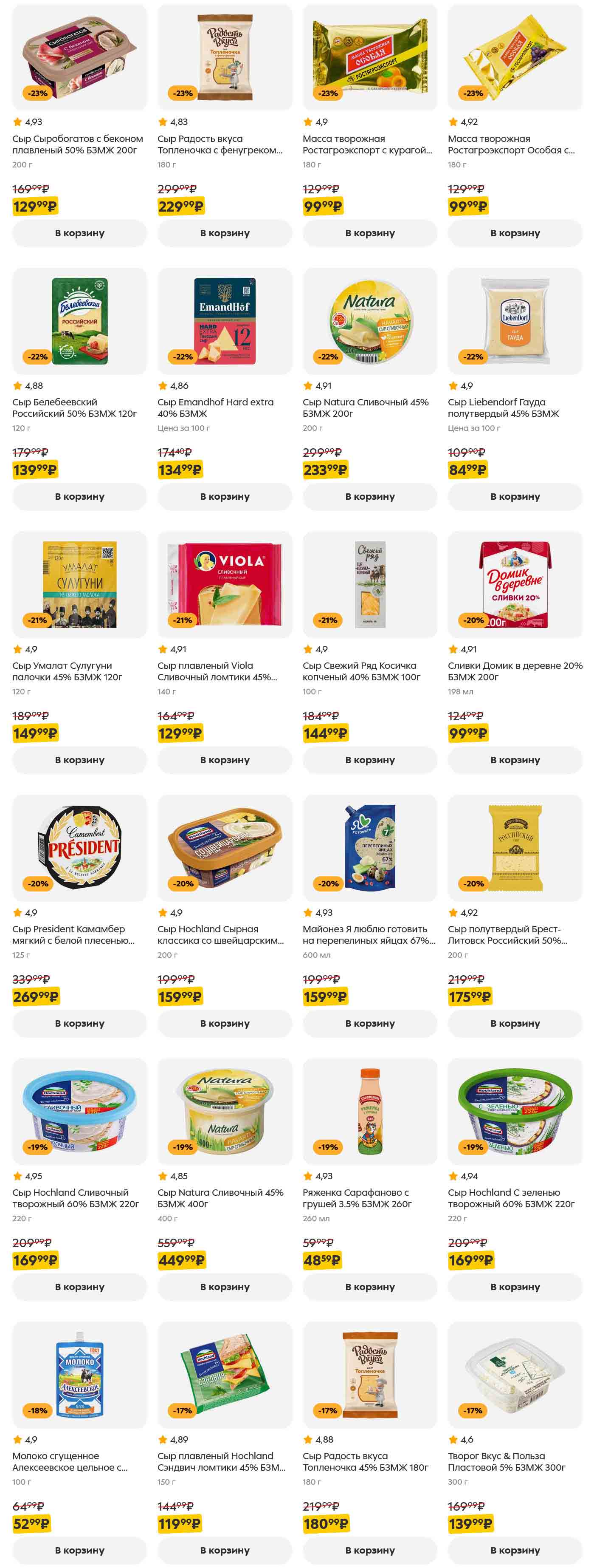This screenshot has height=1568, width=594.
Task: Add Liebendorf Гауда cheese to cart
Action: pyautogui.click(x=515, y=497)
